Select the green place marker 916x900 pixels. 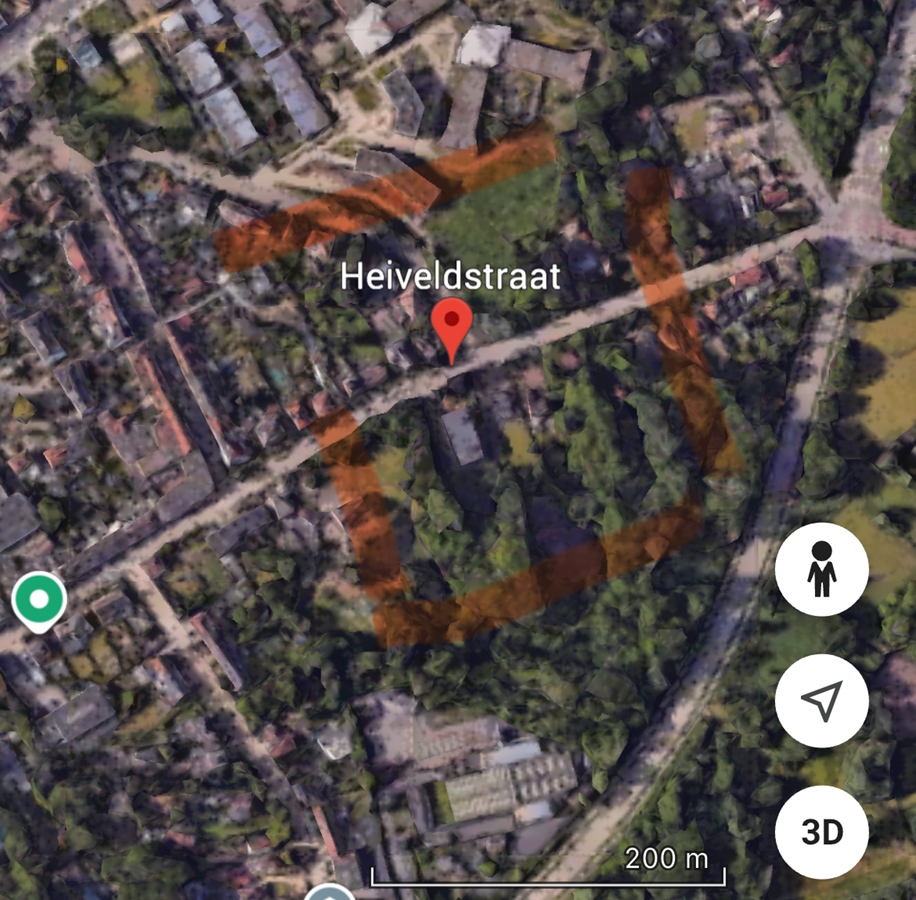pyautogui.click(x=39, y=600)
